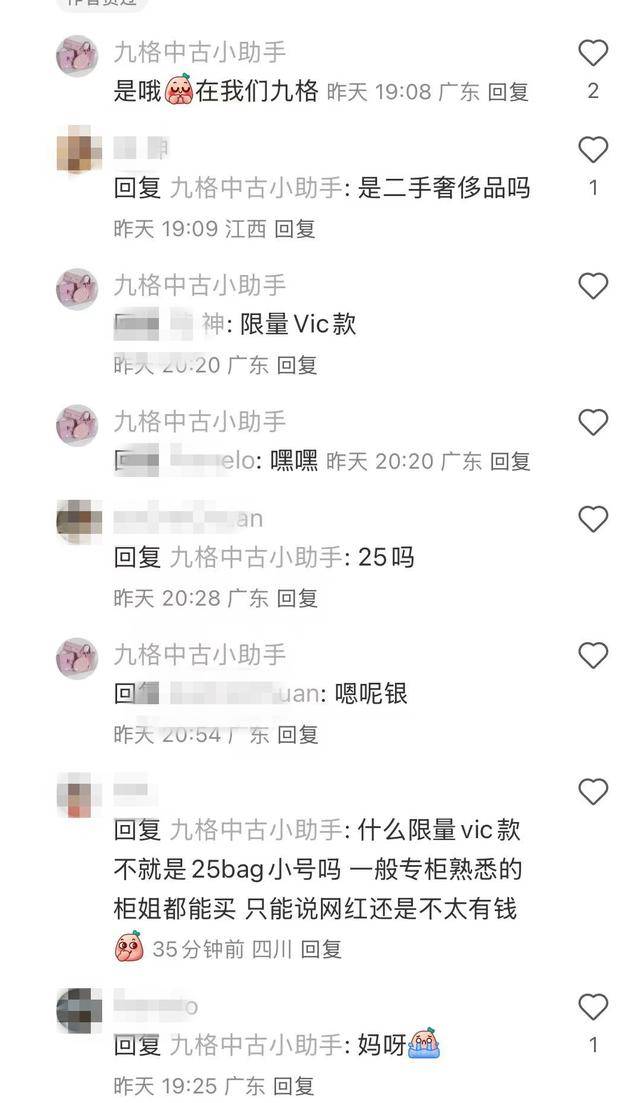Like the comment 嗯呢银

592,656
